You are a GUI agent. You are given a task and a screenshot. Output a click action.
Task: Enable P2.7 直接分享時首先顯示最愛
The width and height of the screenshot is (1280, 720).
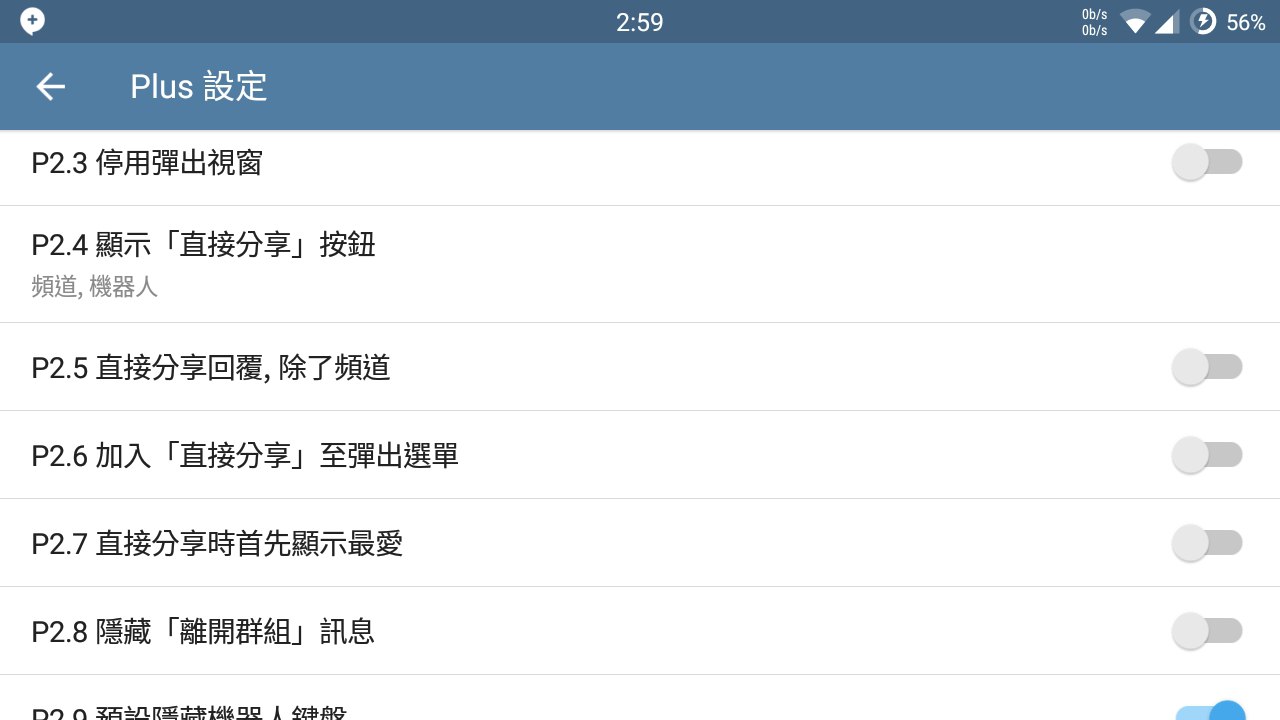pos(1207,543)
